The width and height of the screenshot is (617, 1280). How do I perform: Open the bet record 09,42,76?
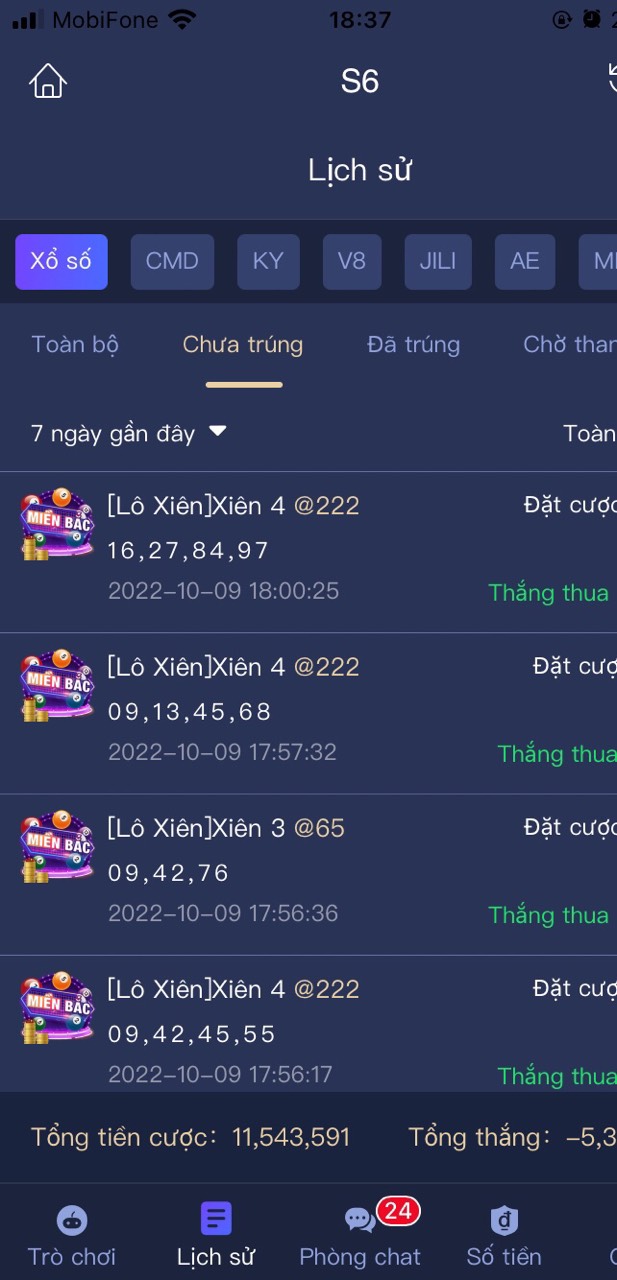pos(308,875)
